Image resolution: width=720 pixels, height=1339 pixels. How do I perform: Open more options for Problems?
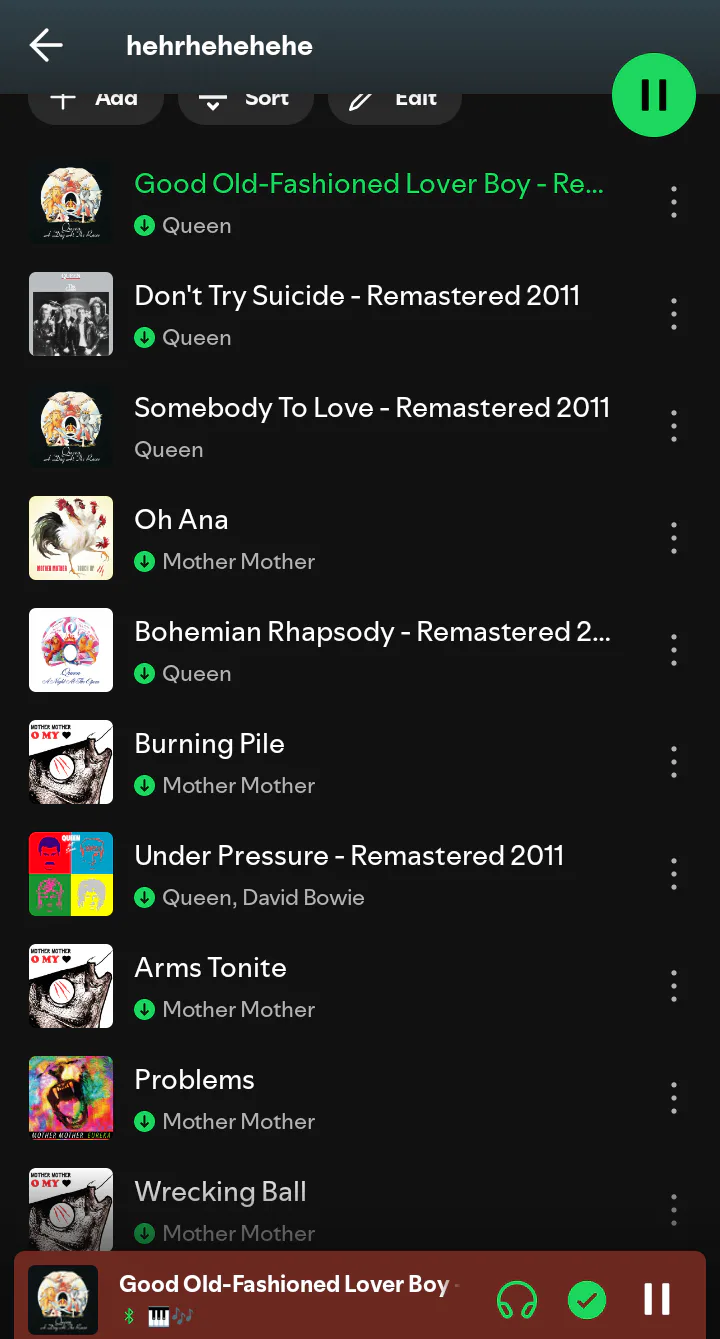674,1098
